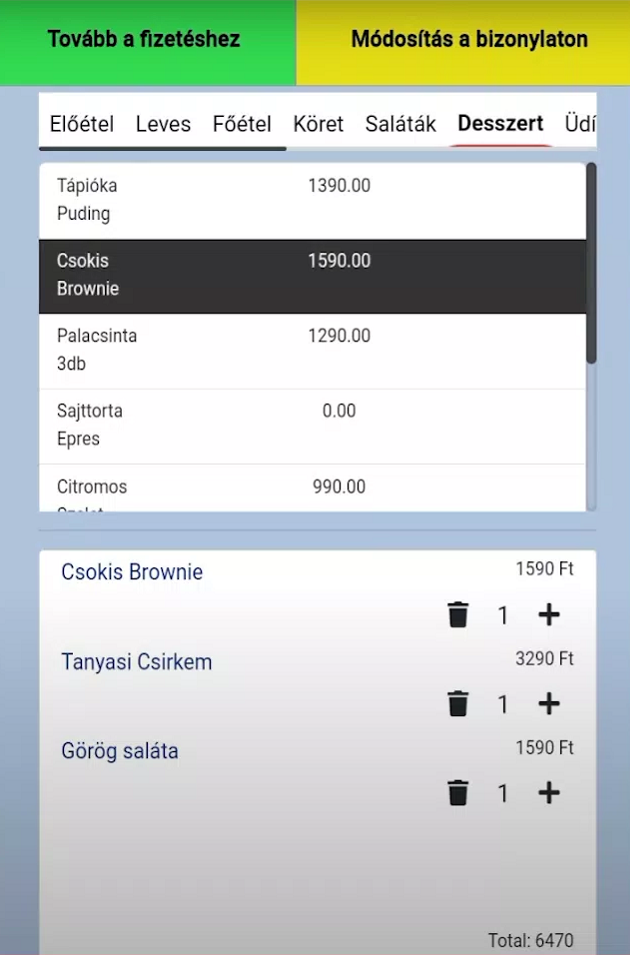
Task: Add one more Tanyasi Csirkem
Action: (549, 704)
